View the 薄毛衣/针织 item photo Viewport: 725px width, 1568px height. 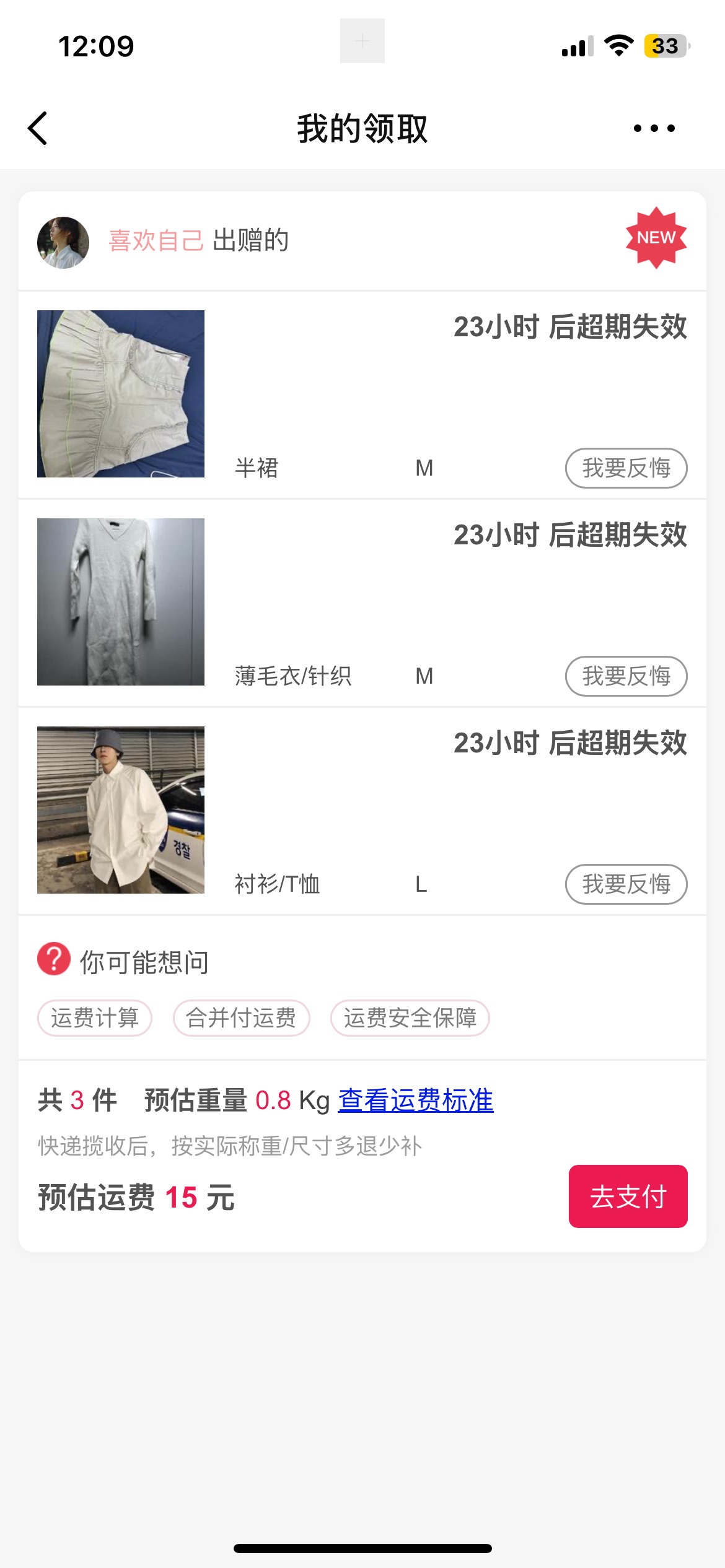121,602
